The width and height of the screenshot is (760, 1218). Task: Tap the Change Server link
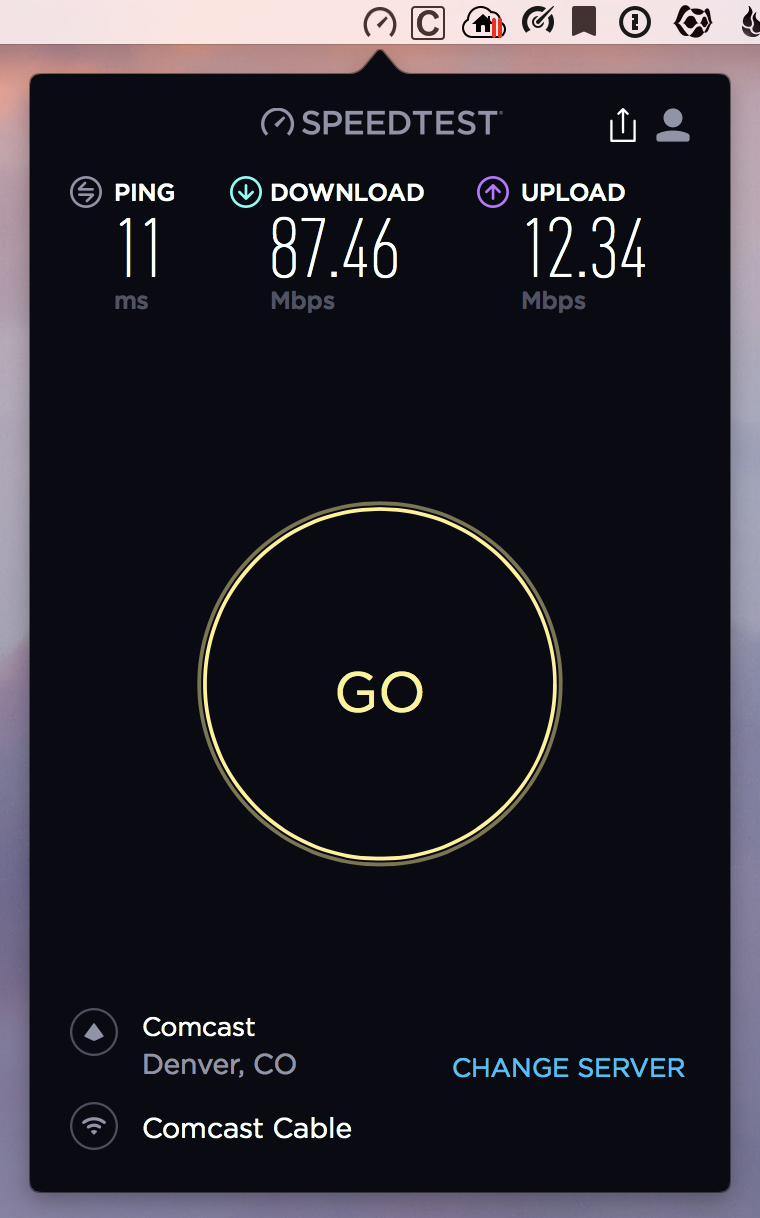pos(568,1067)
